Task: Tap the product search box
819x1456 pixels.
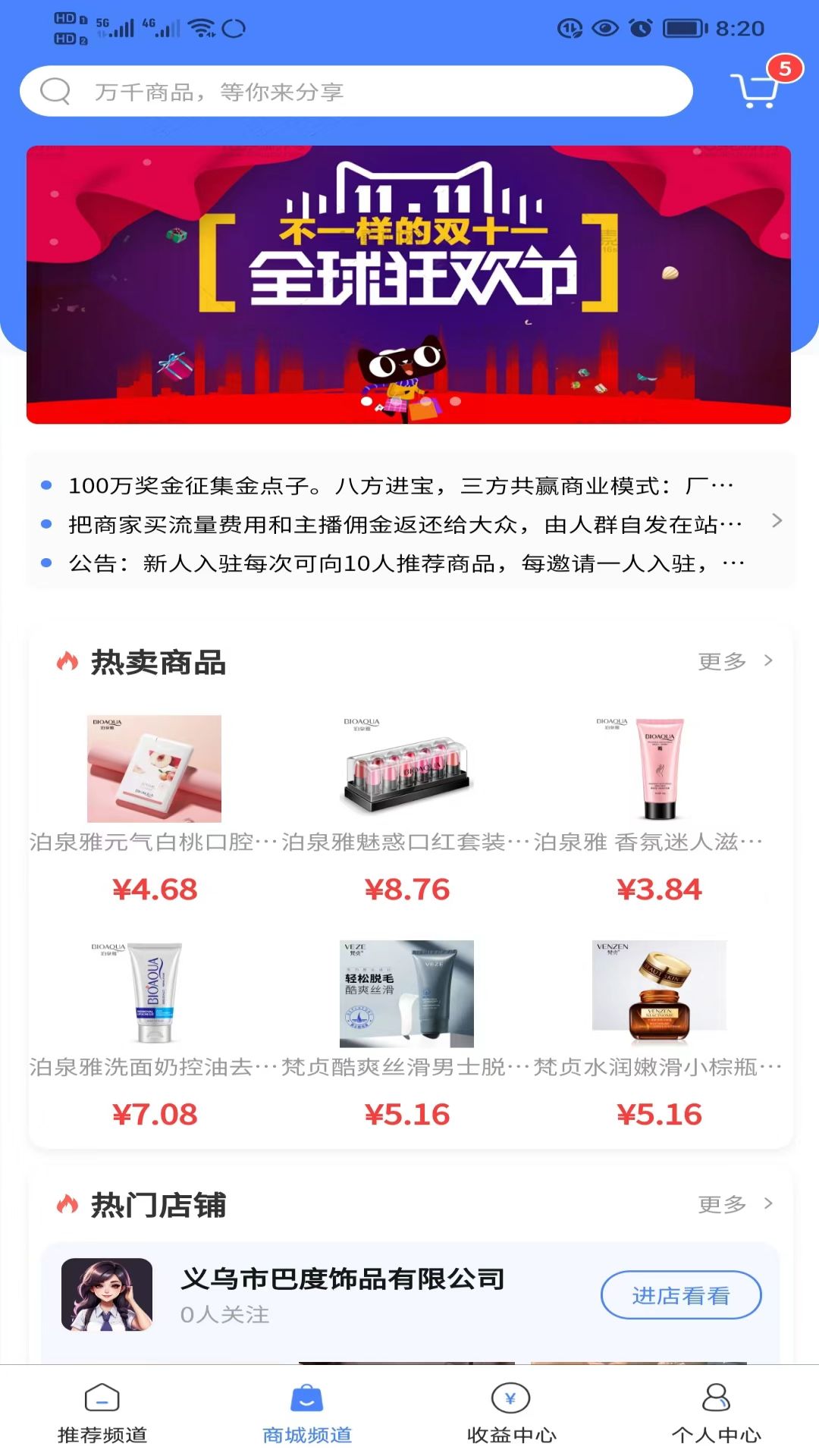Action: [356, 91]
